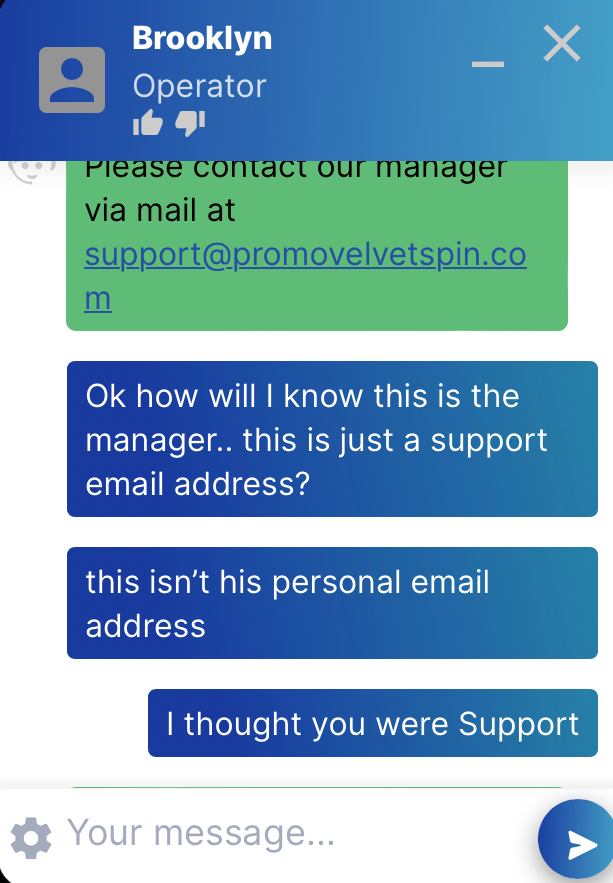Viewport: 613px width, 883px height.
Task: Close the chat with Brooklyn
Action: point(561,45)
